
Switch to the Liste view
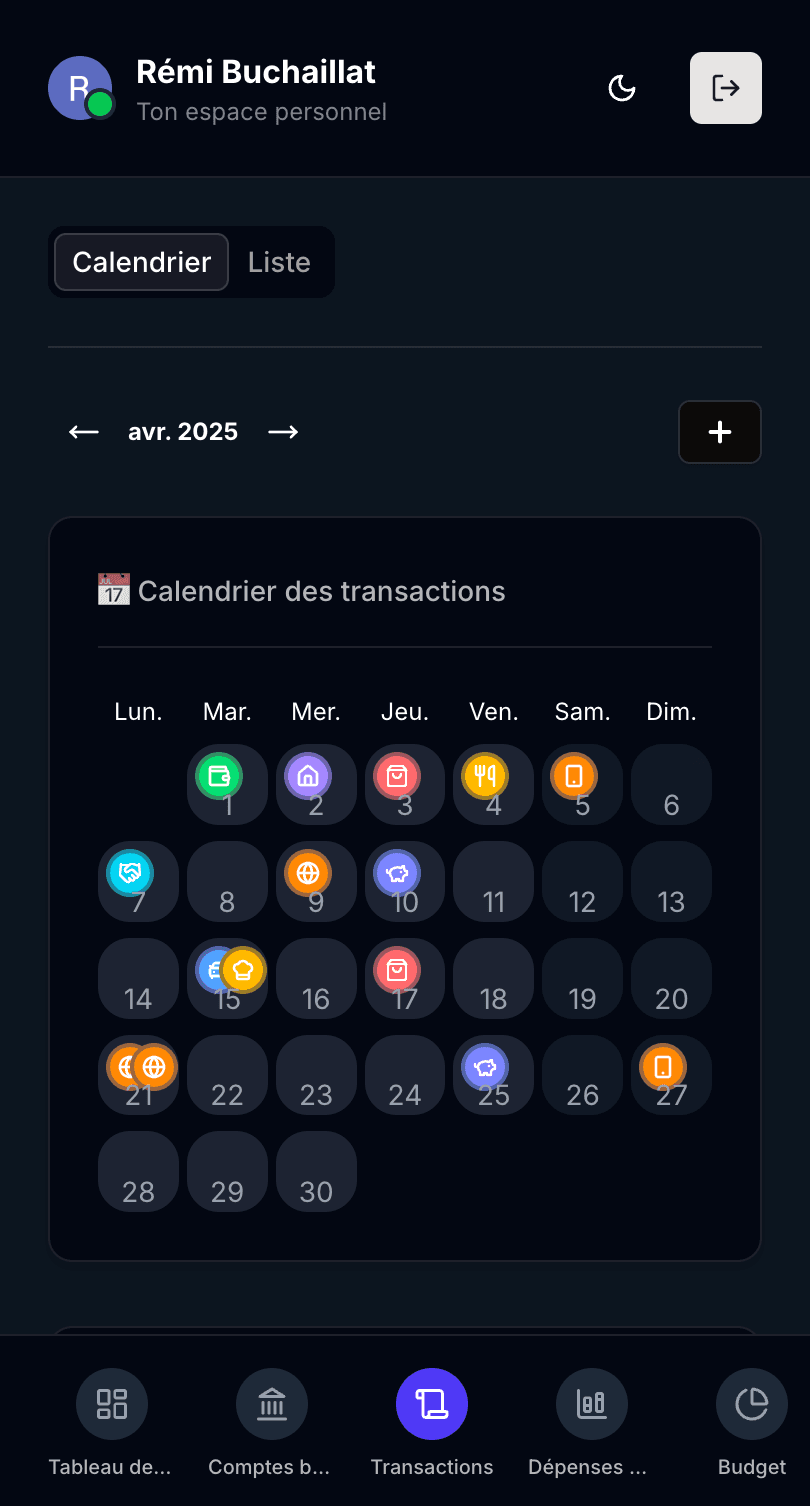coord(279,262)
